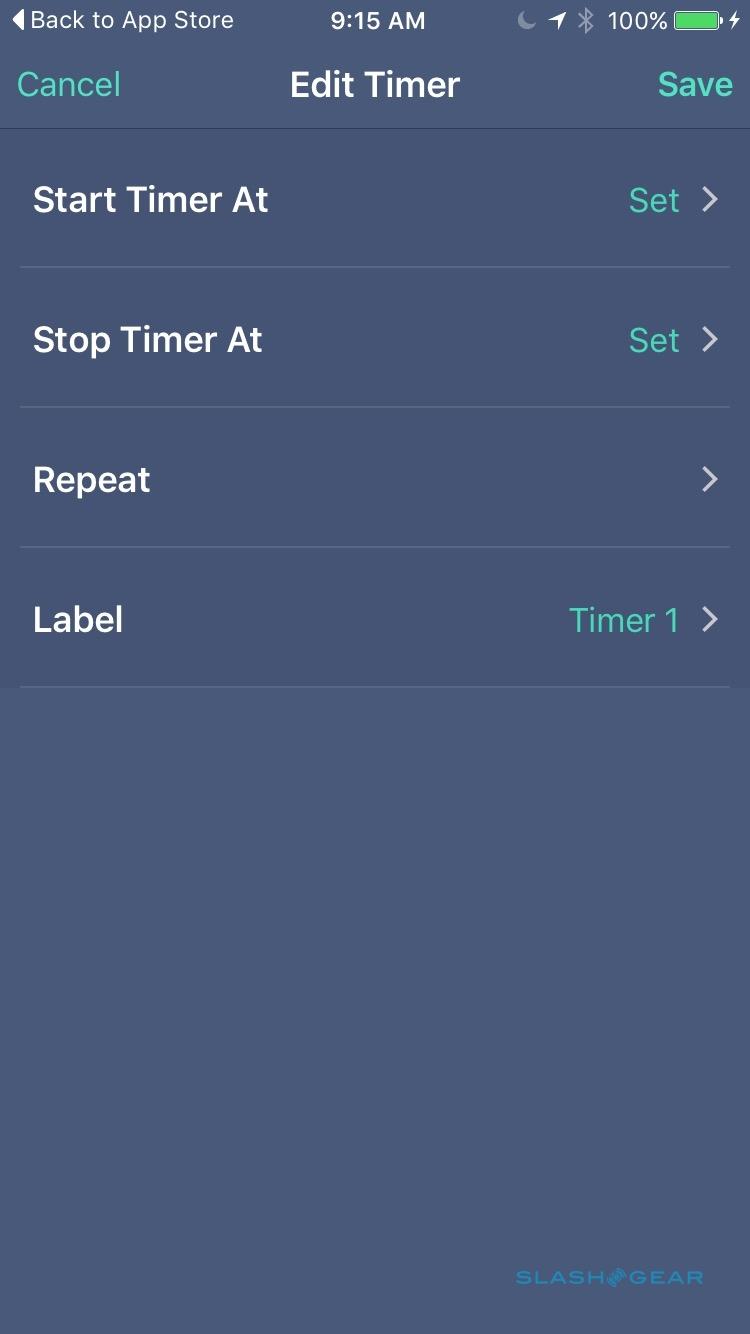
Task: Cancel editing the timer
Action: 69,85
